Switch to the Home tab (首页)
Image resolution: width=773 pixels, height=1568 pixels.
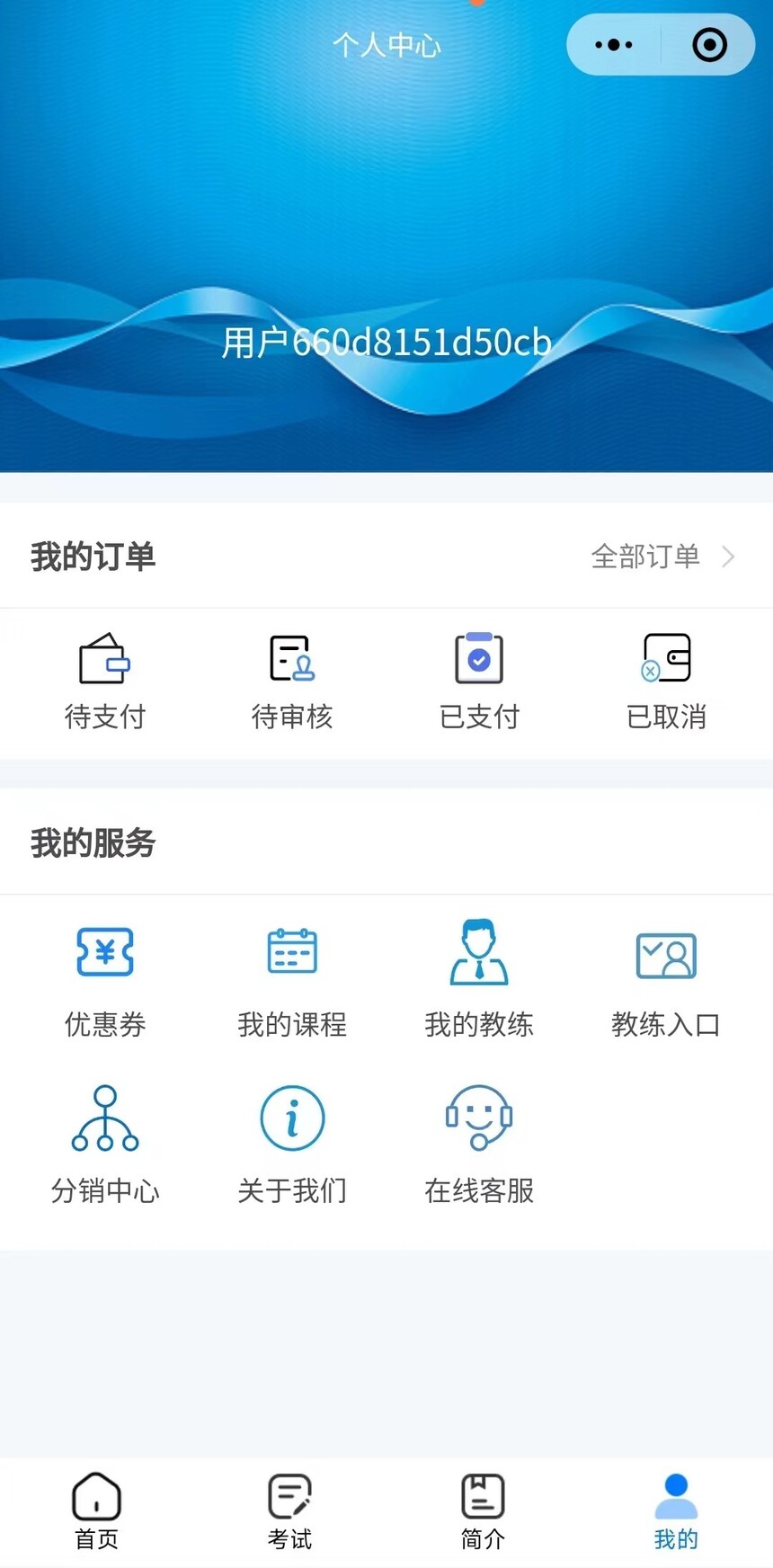click(96, 1512)
